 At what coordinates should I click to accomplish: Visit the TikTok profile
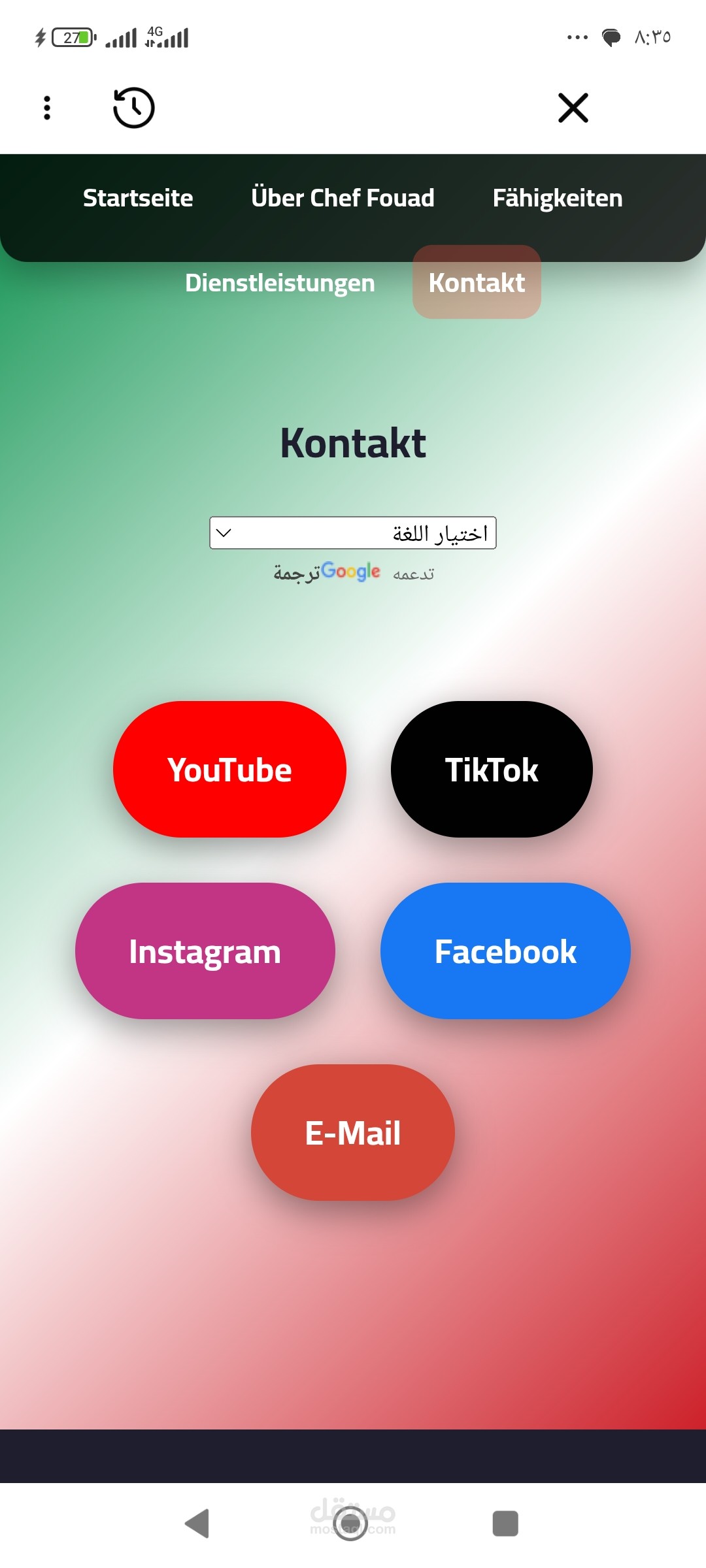coord(492,770)
